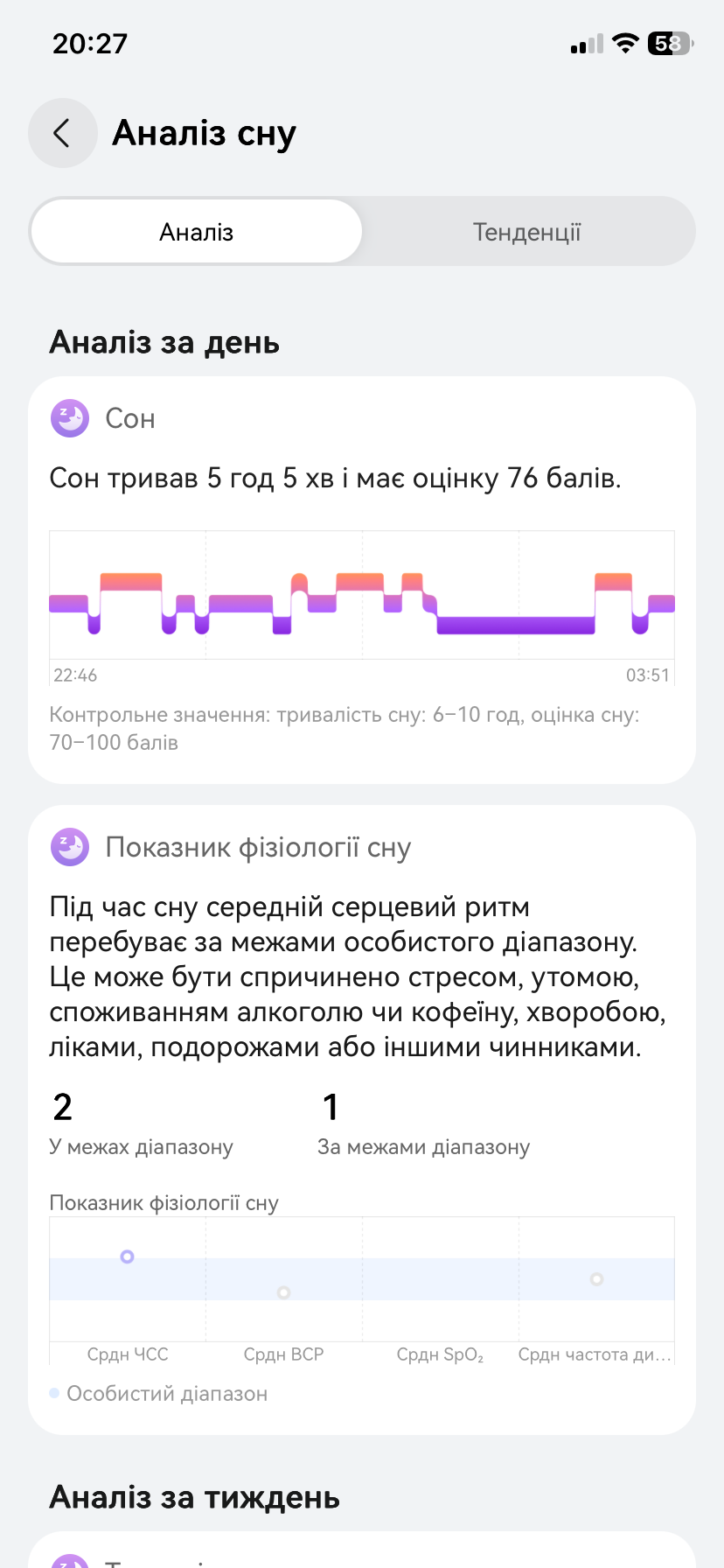Switch to the Тенденції tab
Viewport: 724px width, 1568px height.
coord(526,232)
